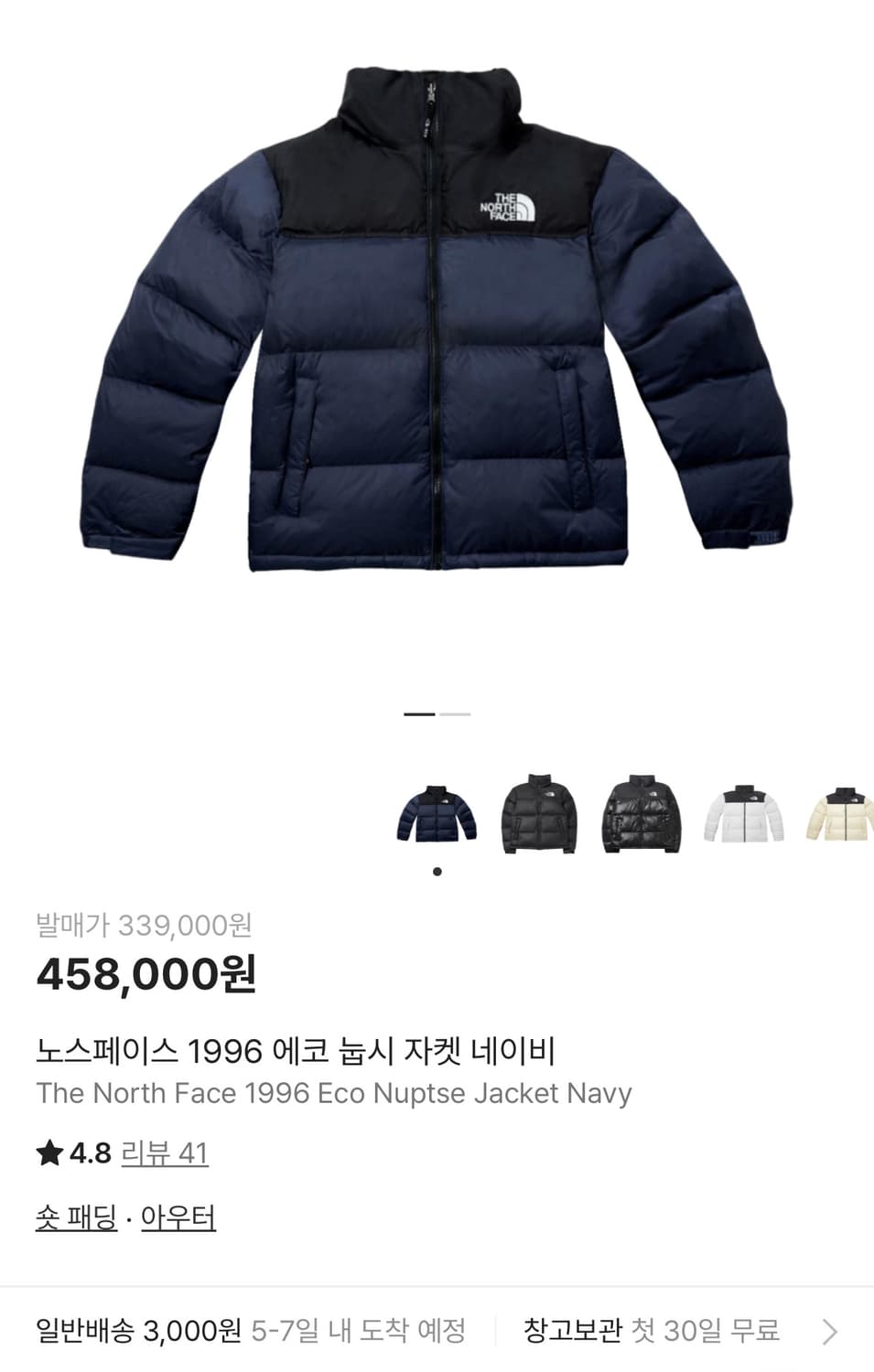Click the English product title link

pyautogui.click(x=334, y=1092)
